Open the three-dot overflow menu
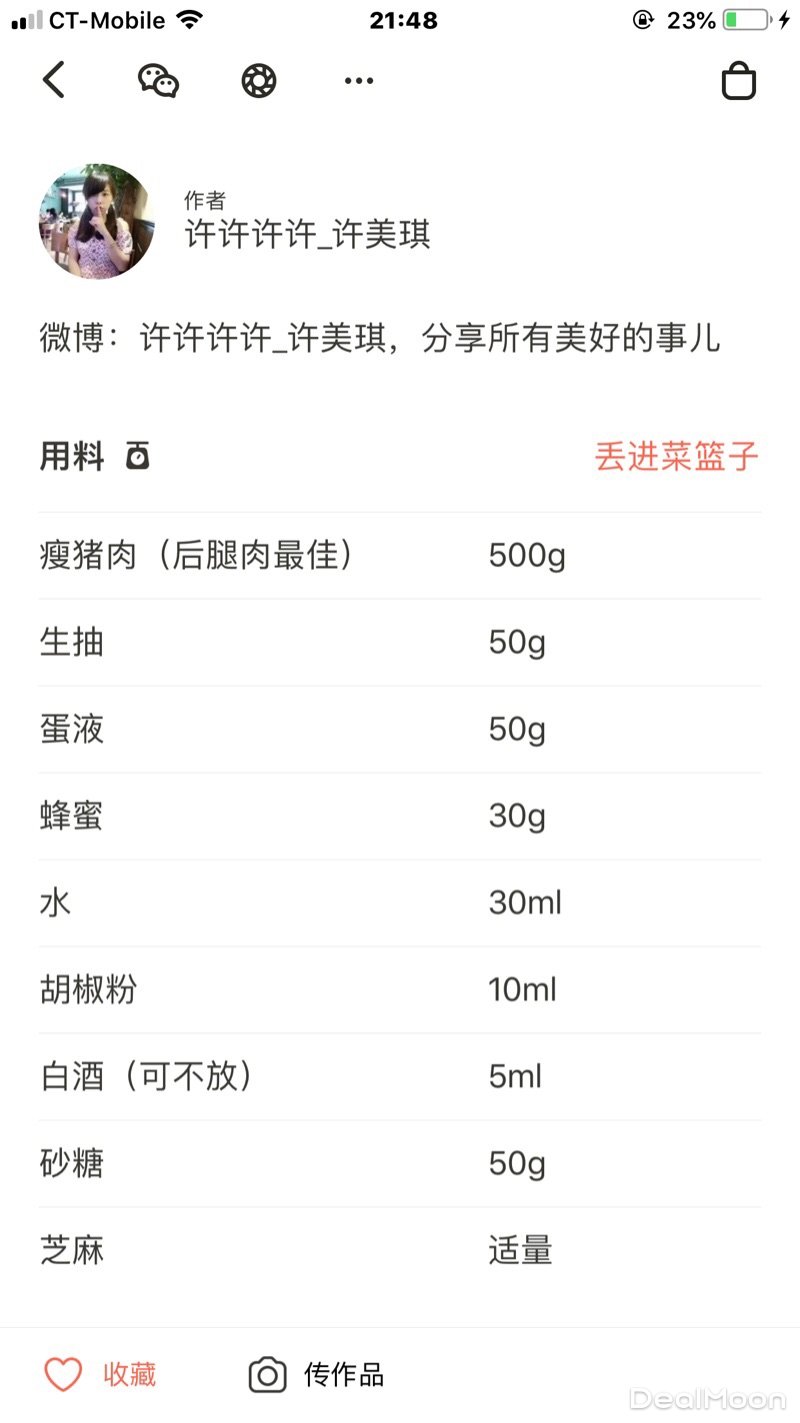 coord(358,80)
